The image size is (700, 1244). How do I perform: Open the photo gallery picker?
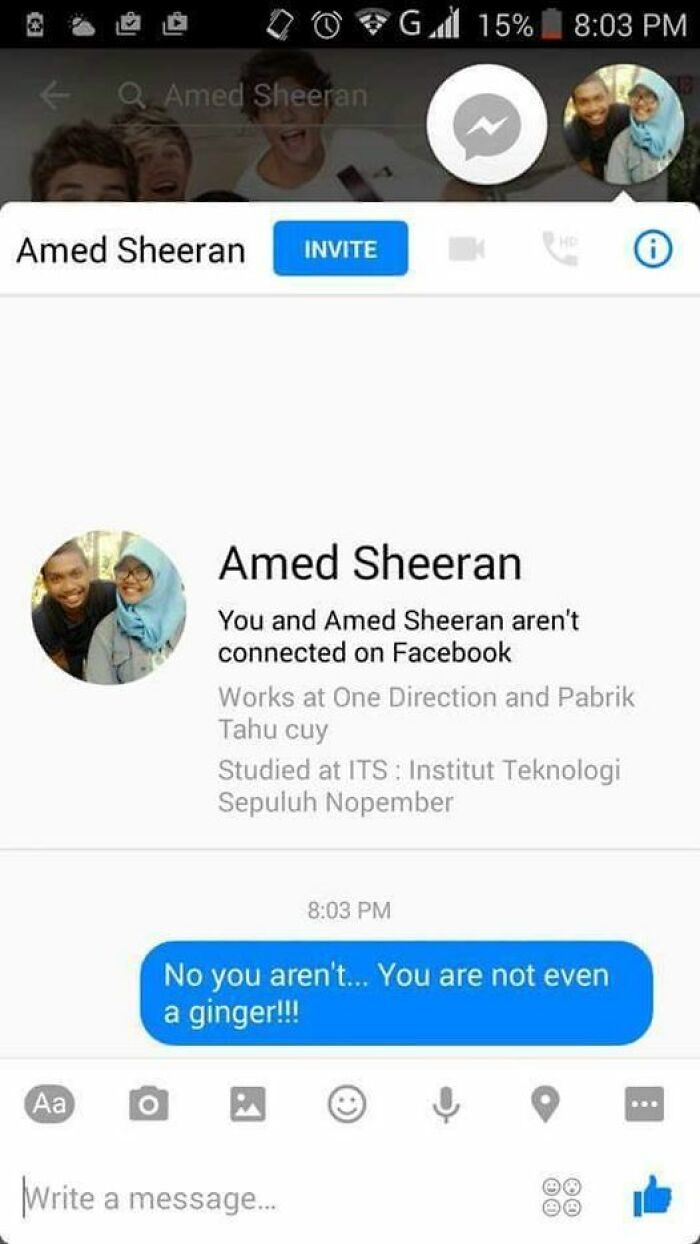pos(248,1104)
